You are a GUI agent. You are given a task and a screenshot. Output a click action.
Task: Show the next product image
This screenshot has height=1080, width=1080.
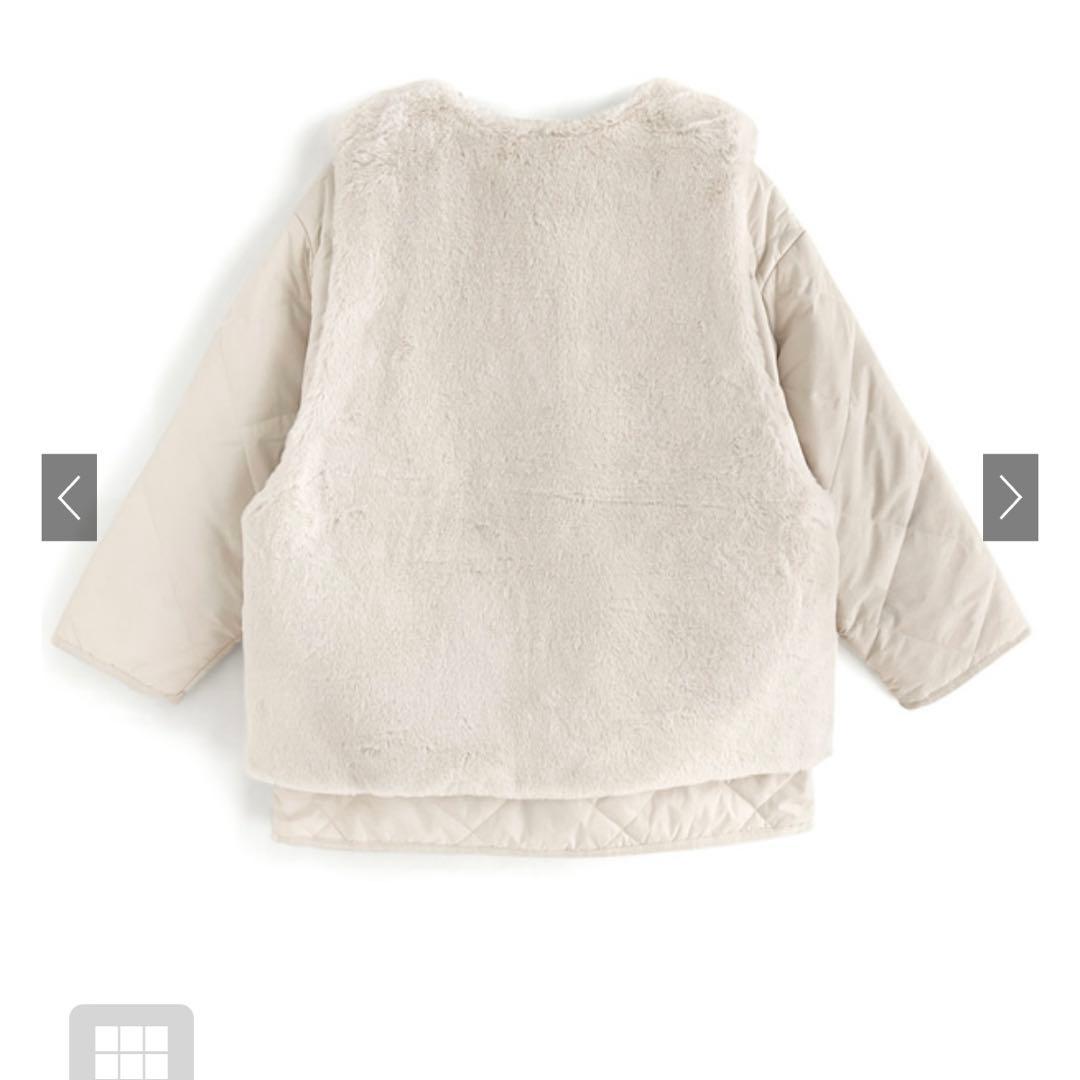(x=1010, y=497)
